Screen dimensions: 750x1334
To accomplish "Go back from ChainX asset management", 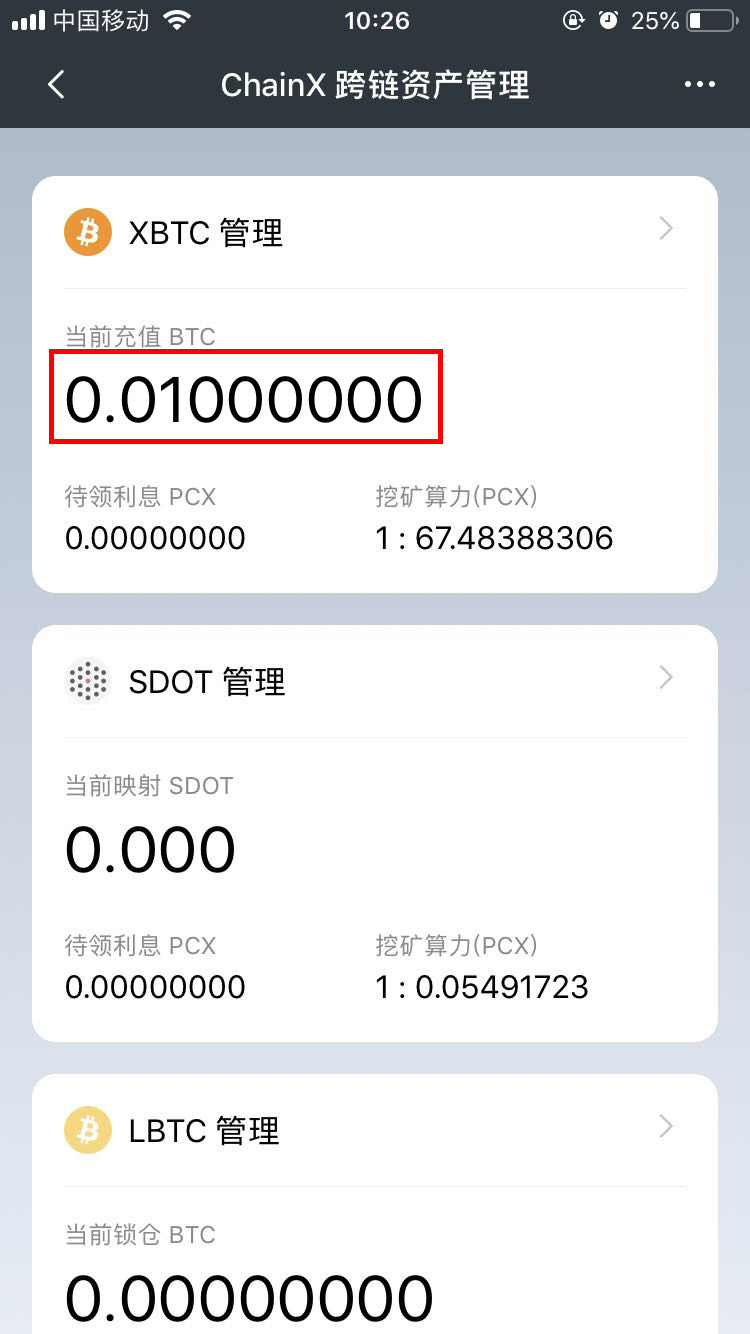I will (x=56, y=85).
